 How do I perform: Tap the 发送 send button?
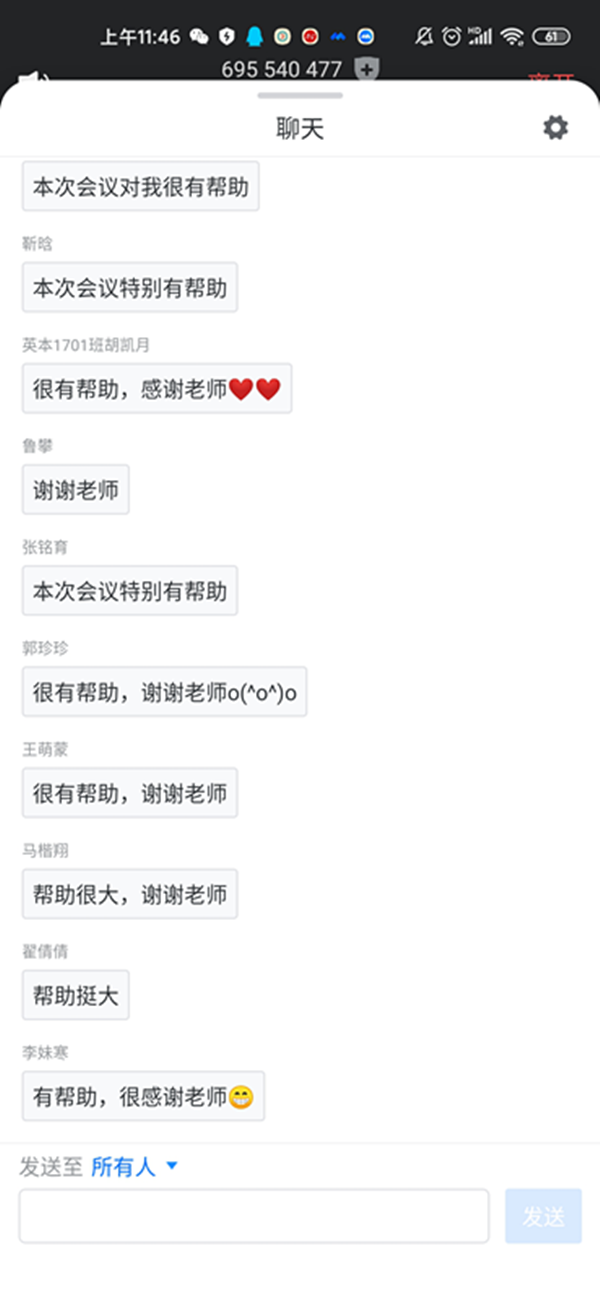tap(543, 1216)
